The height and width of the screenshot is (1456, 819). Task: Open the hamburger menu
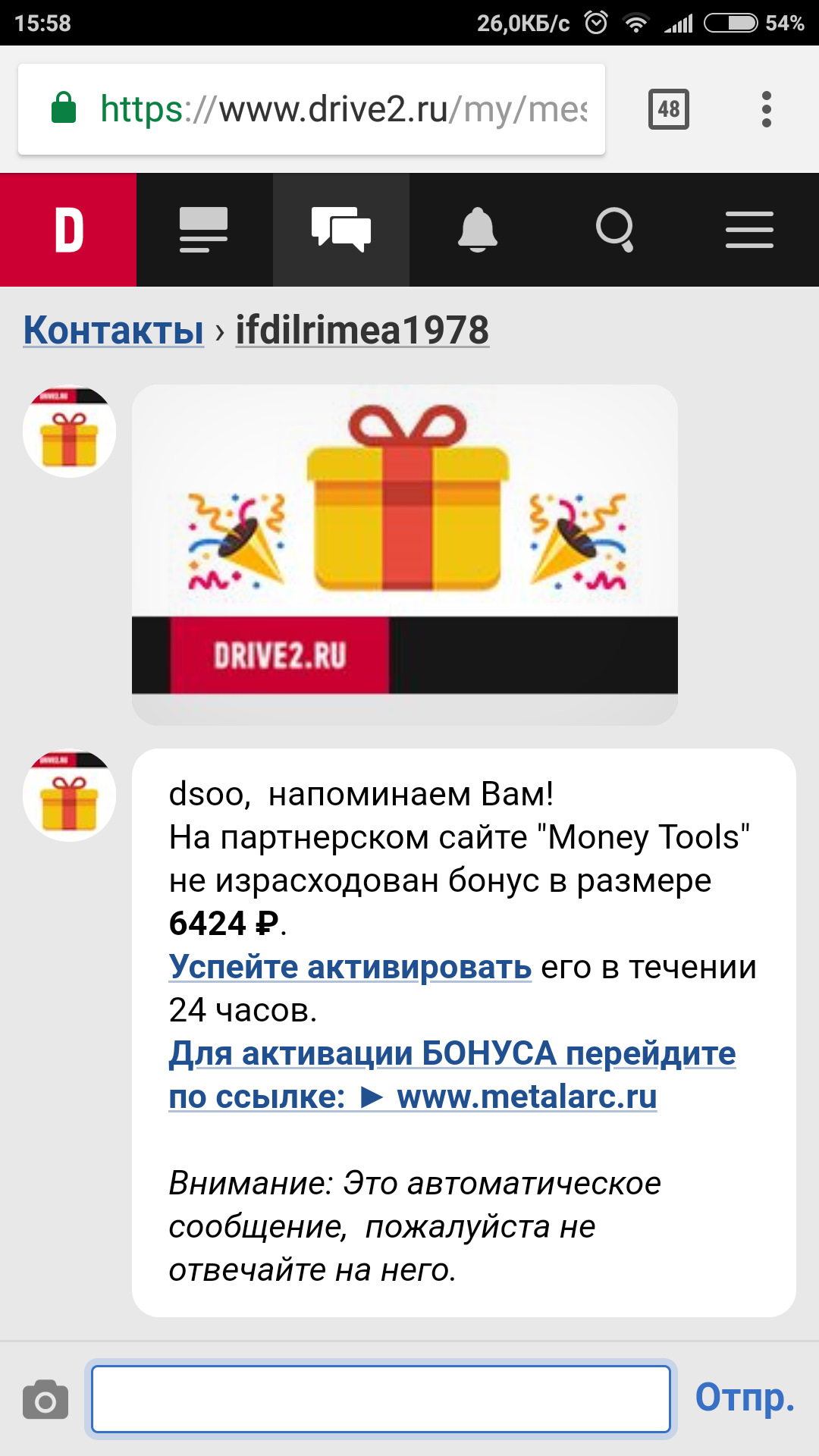(749, 230)
